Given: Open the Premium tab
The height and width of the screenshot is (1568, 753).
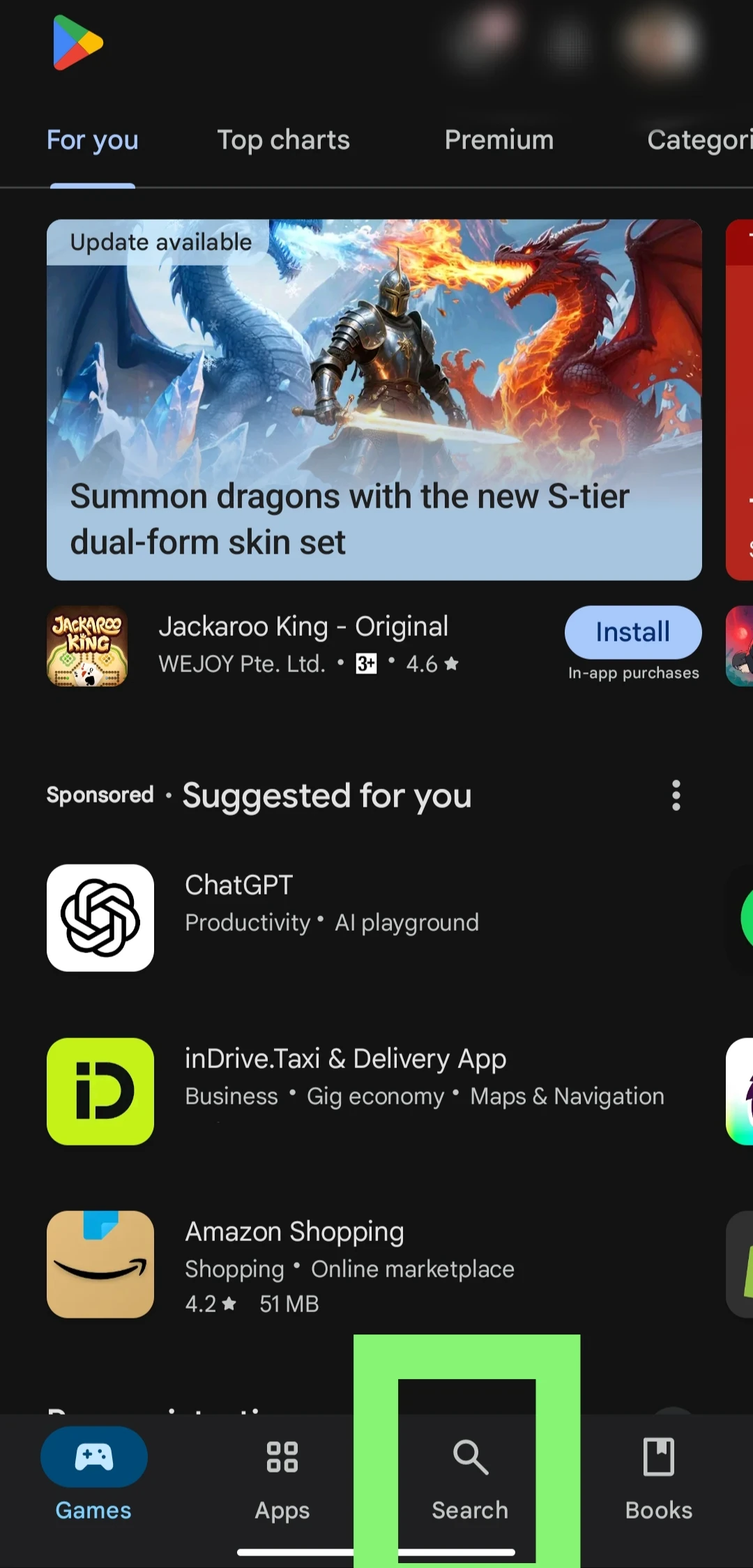Looking at the screenshot, I should coord(499,140).
